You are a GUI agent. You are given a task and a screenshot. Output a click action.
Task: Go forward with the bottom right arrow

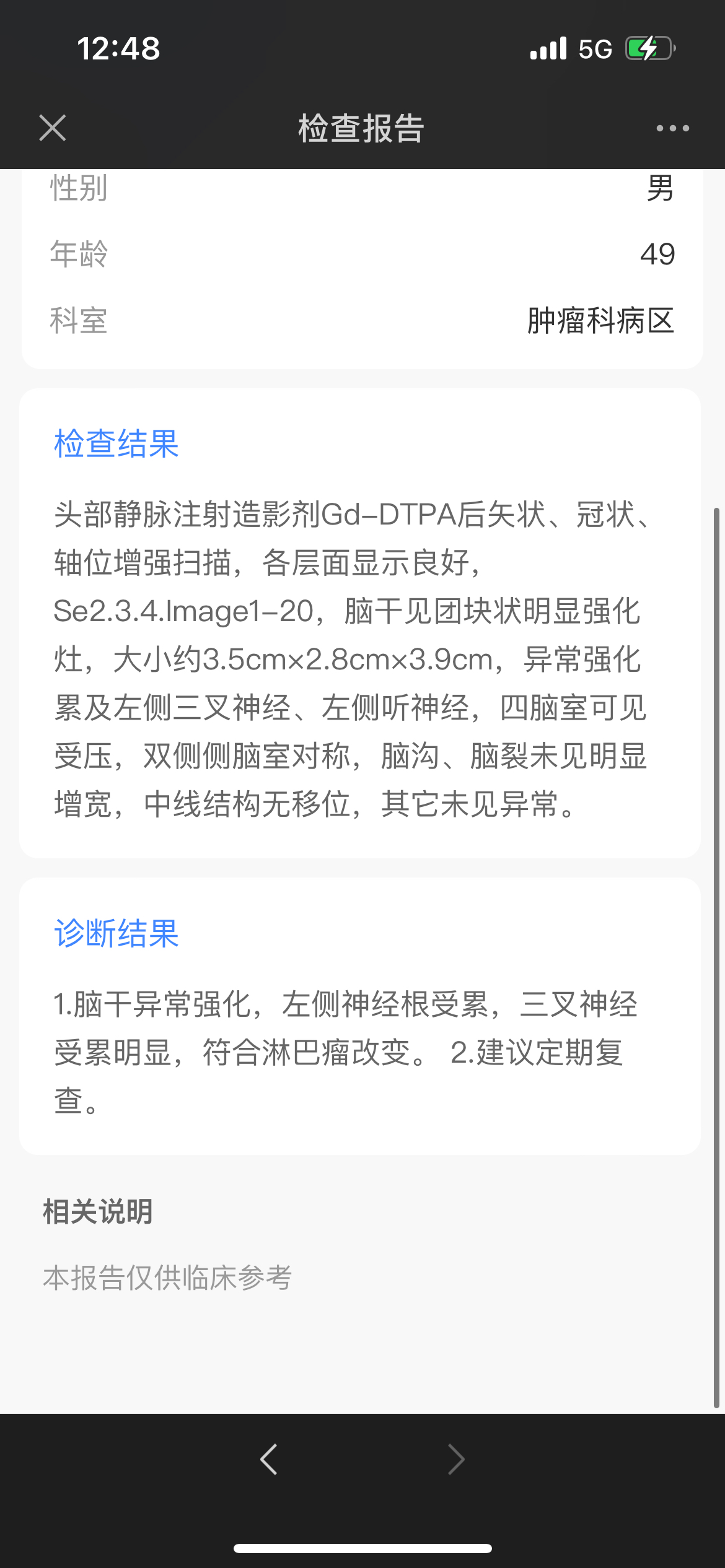click(x=456, y=1460)
